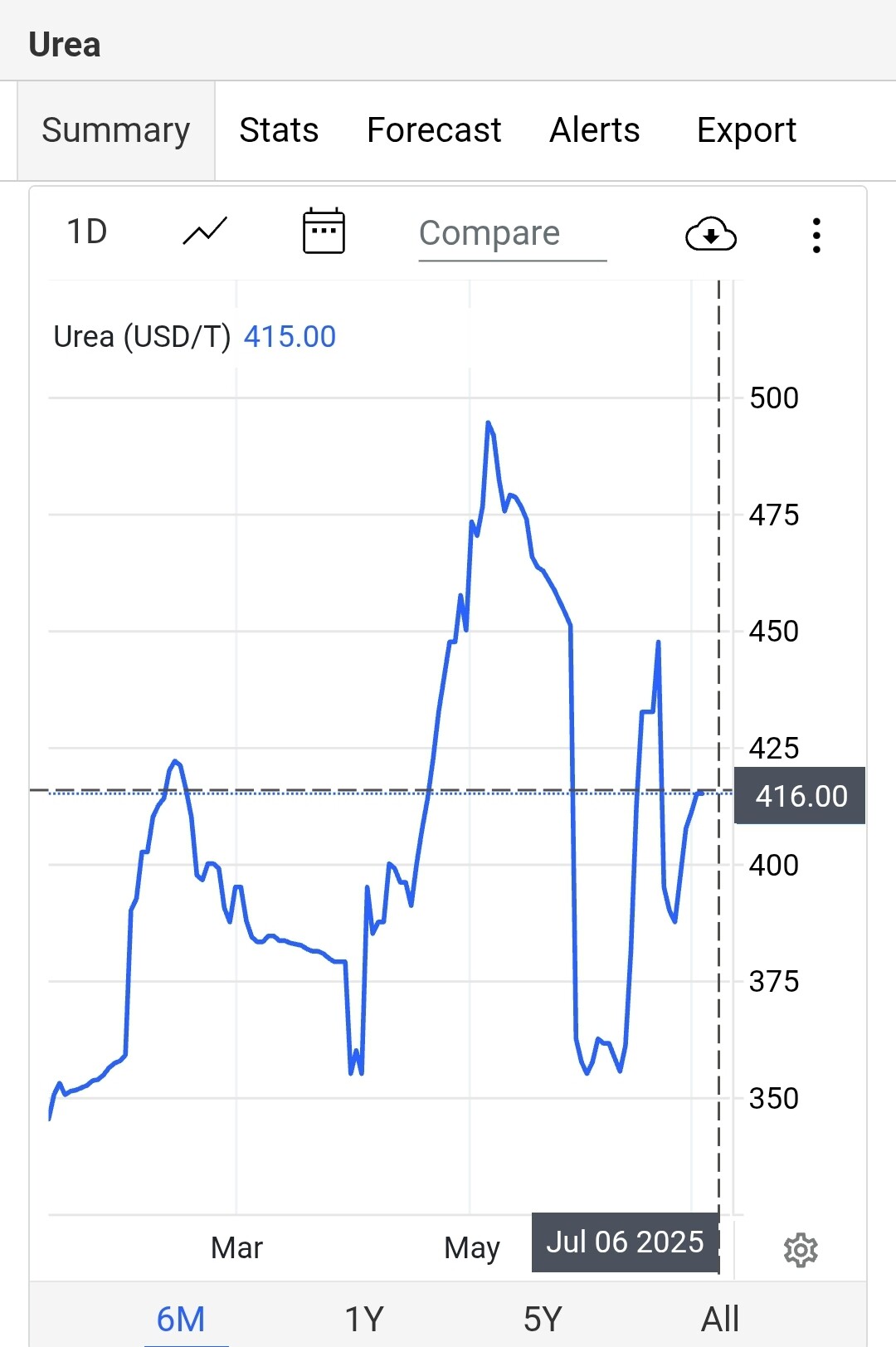This screenshot has height=1347, width=896.
Task: Select the 6M time range
Action: tap(181, 1318)
